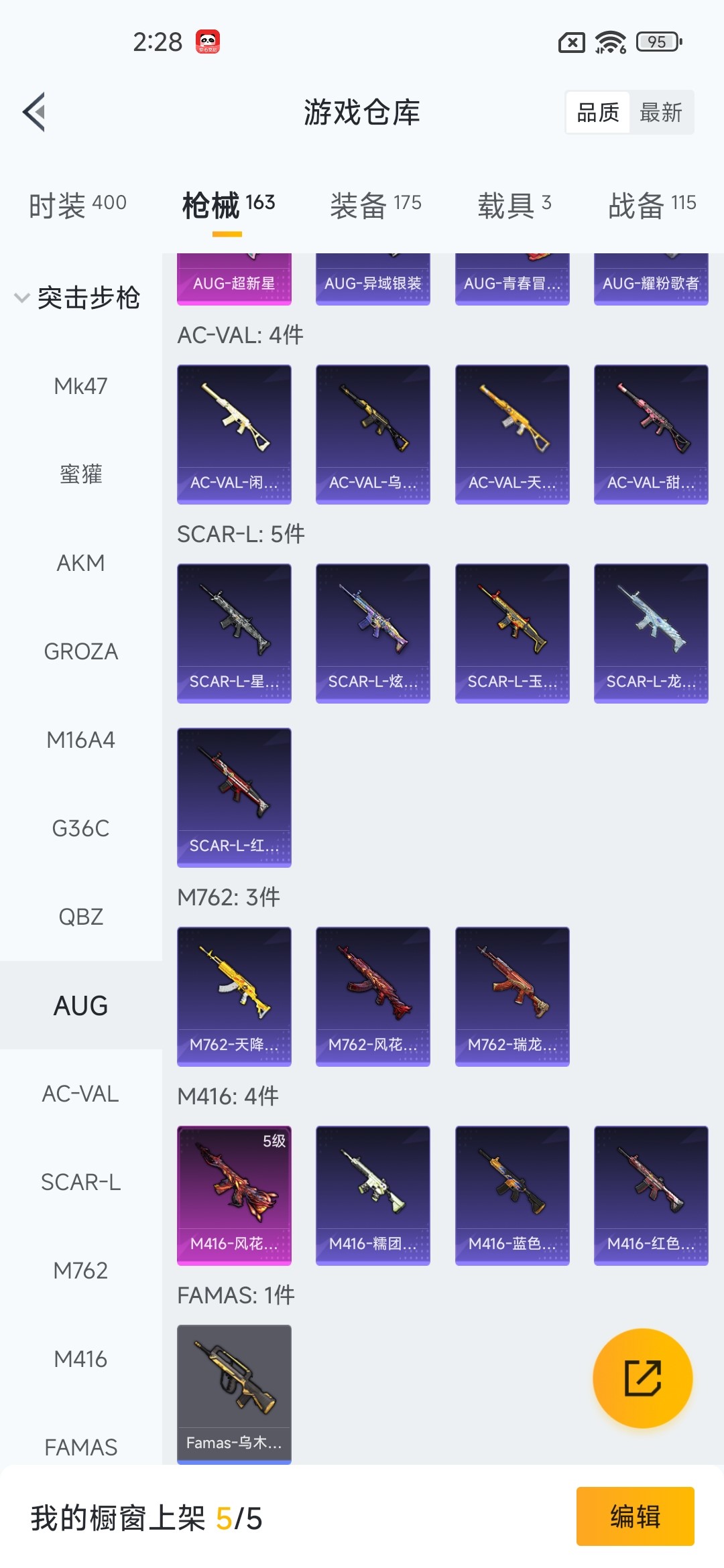Image resolution: width=724 pixels, height=1568 pixels.
Task: View the SCAR-L-星… skin
Action: click(234, 633)
